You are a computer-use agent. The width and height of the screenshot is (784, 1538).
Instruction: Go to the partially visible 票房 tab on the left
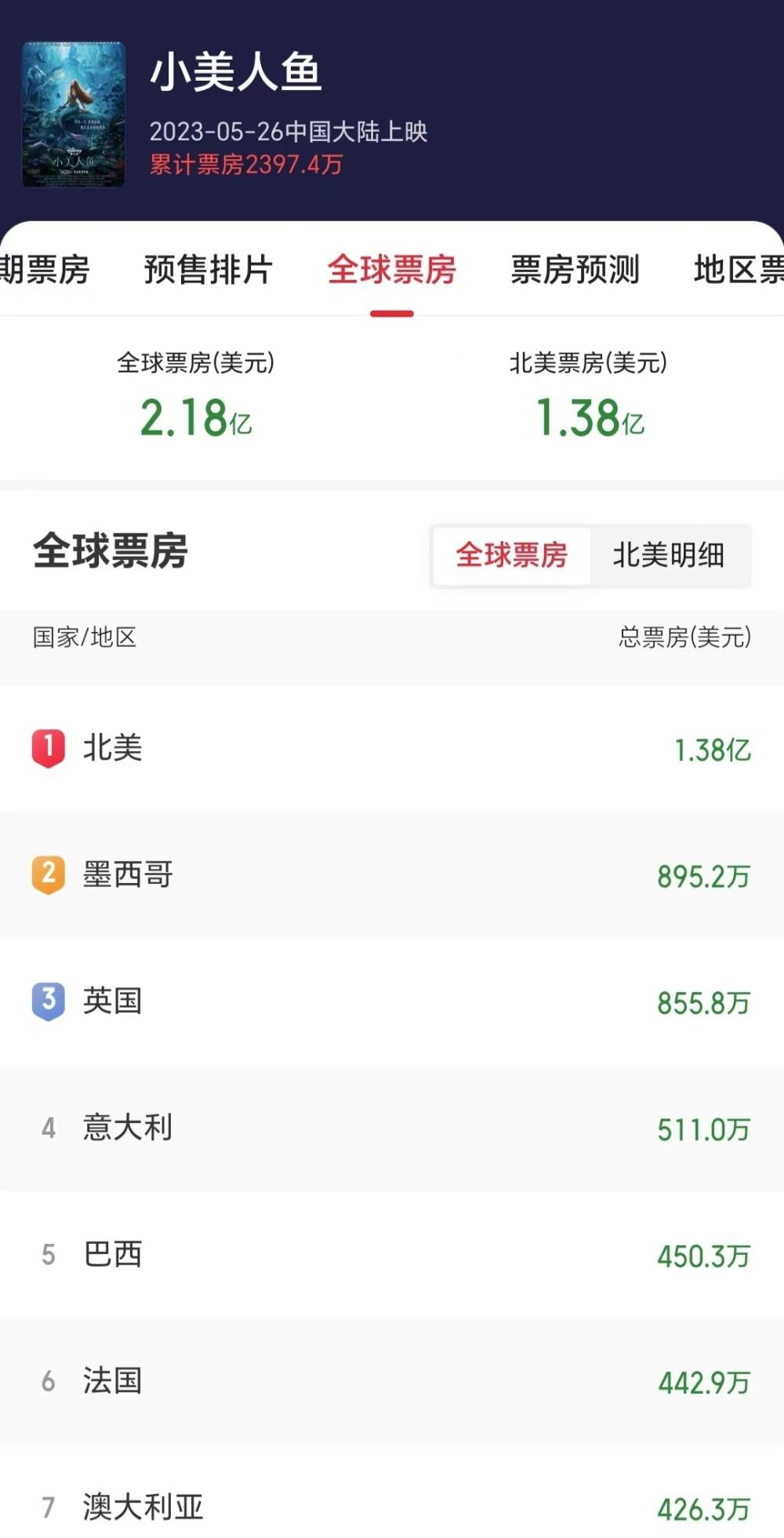tap(45, 270)
